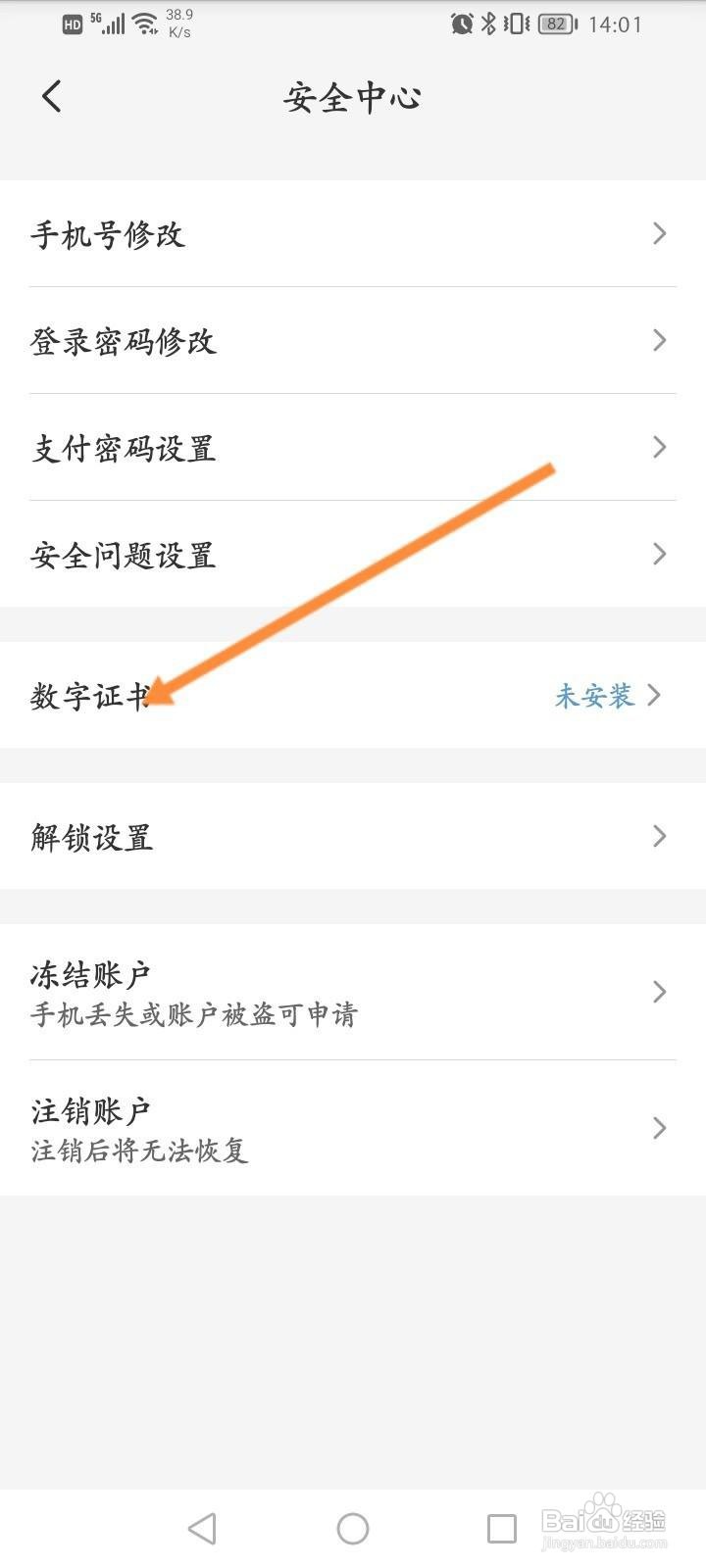Tap the Android back triangle button
The width and height of the screenshot is (706, 1568).
(x=202, y=1527)
